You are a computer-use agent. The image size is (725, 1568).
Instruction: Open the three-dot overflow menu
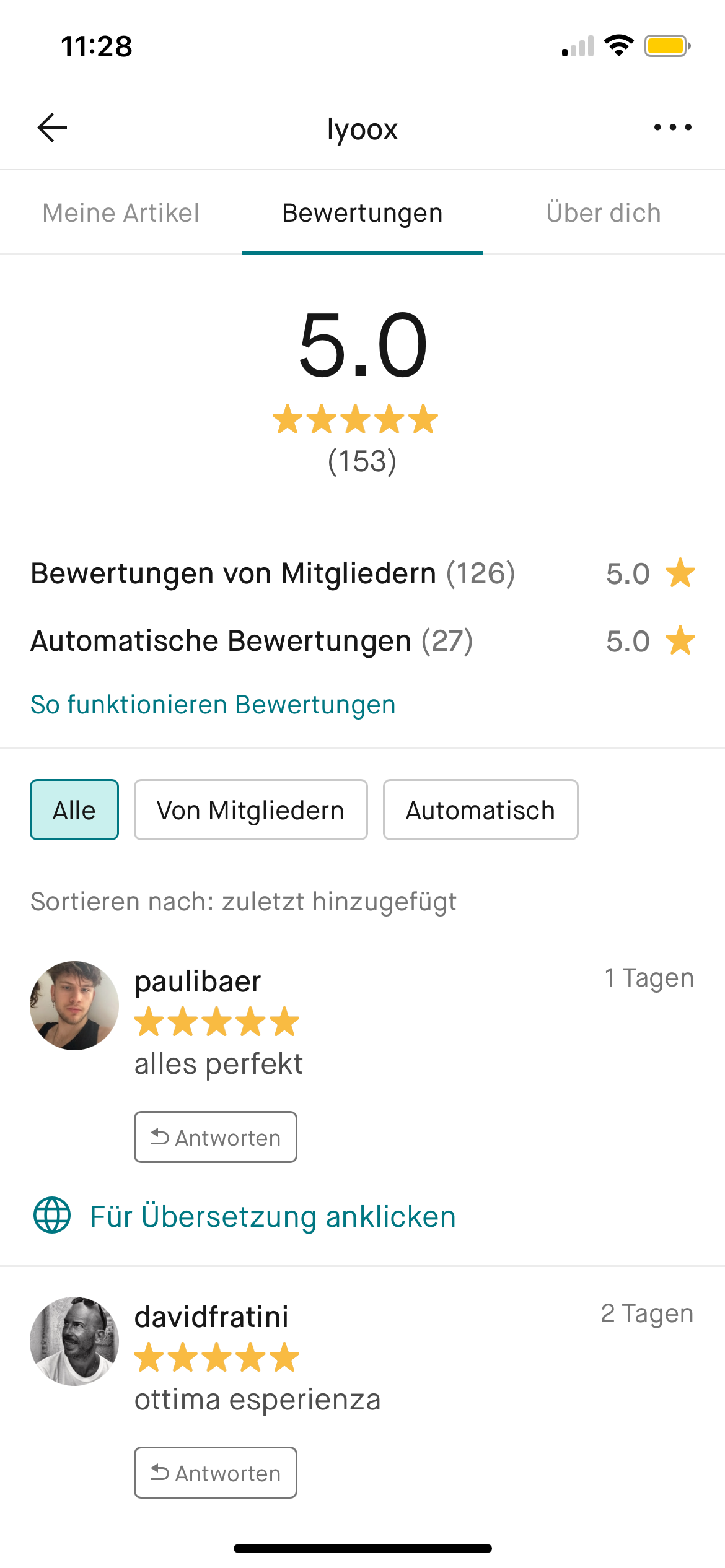(x=672, y=128)
